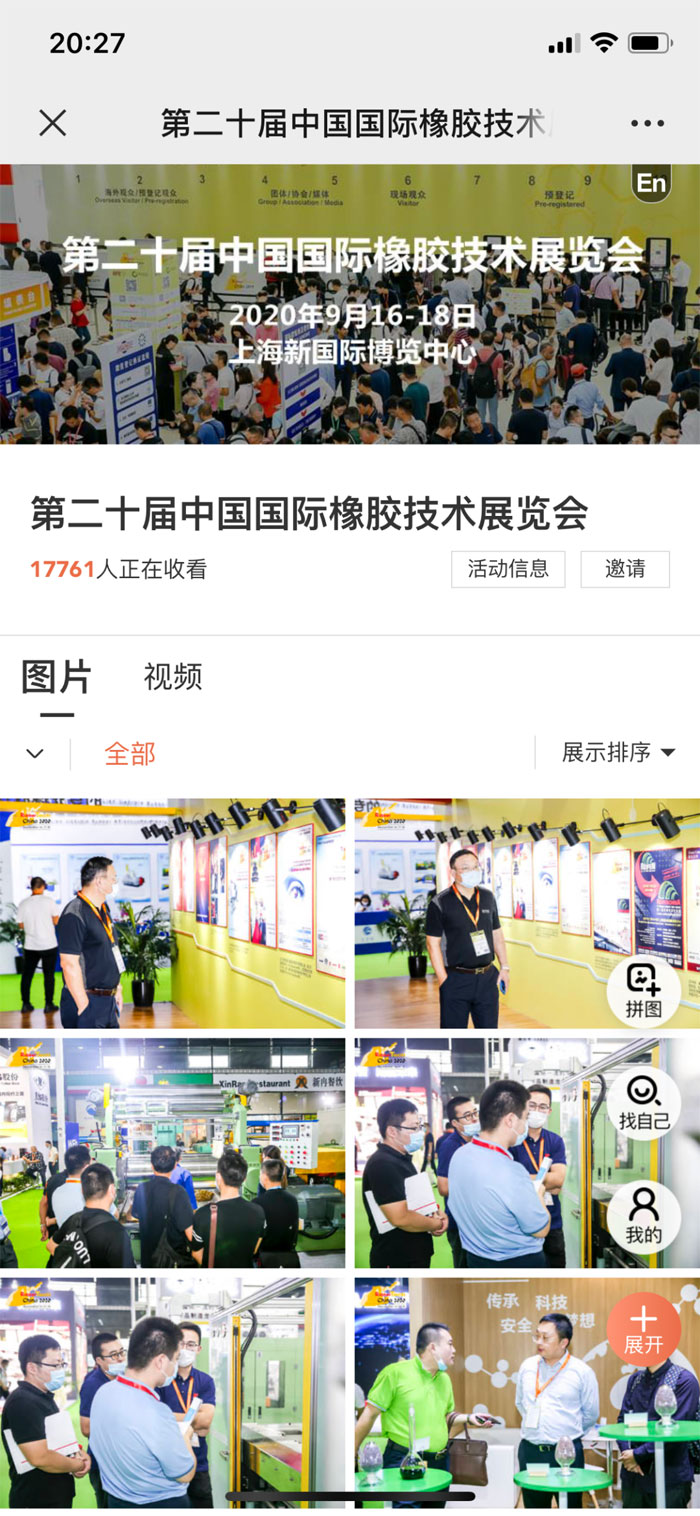Select the 全部 filter
This screenshot has height=1516, width=700.
pyautogui.click(x=130, y=753)
